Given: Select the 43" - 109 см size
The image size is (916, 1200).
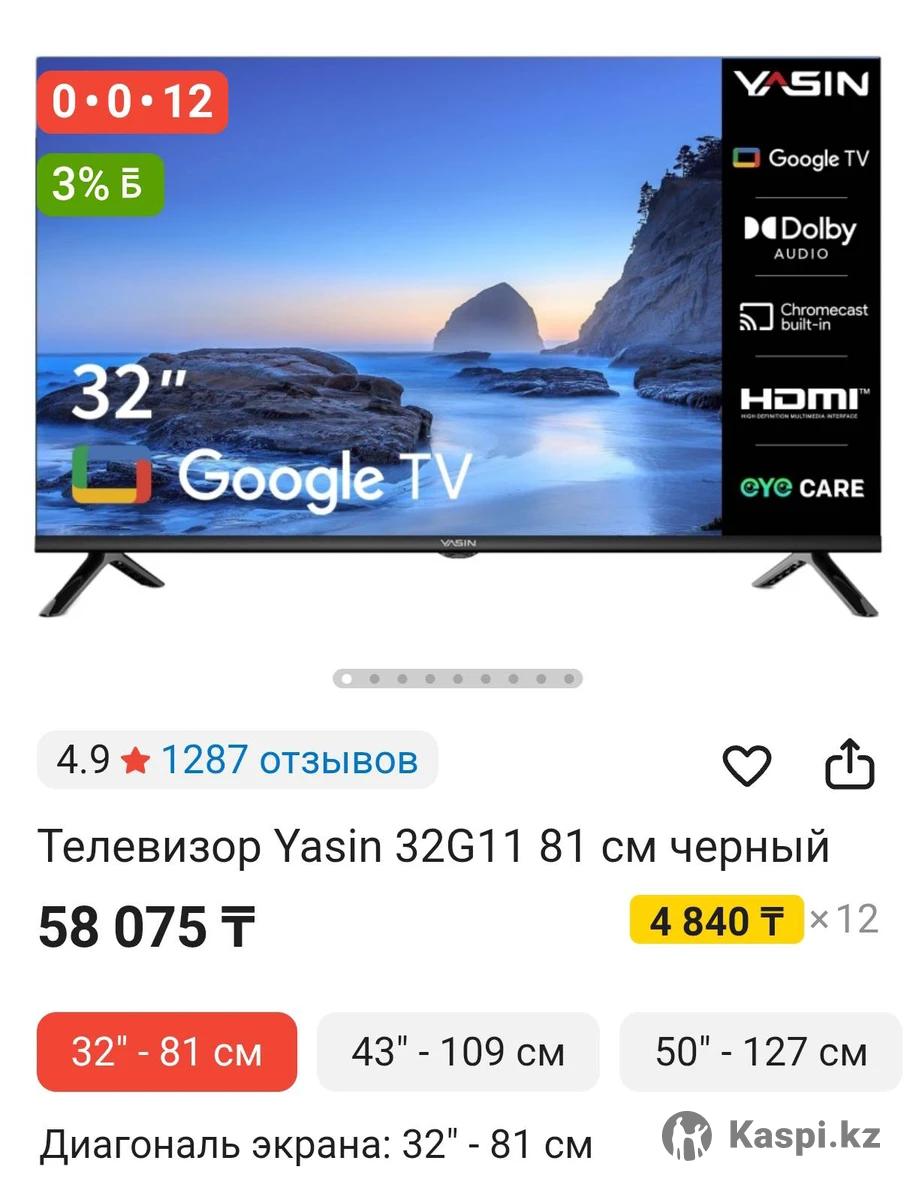Looking at the screenshot, I should pyautogui.click(x=458, y=1052).
